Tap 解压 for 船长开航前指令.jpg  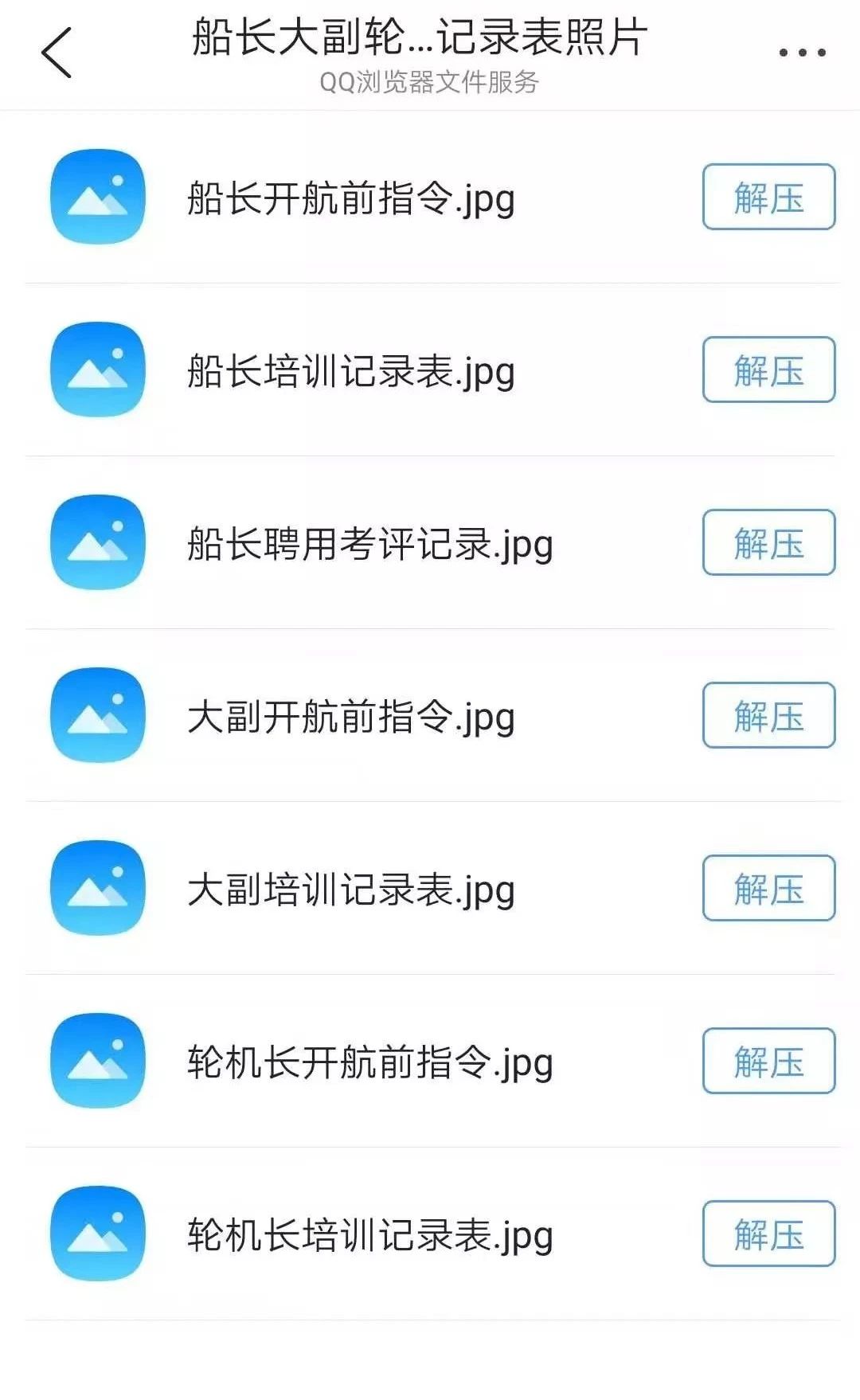768,197
